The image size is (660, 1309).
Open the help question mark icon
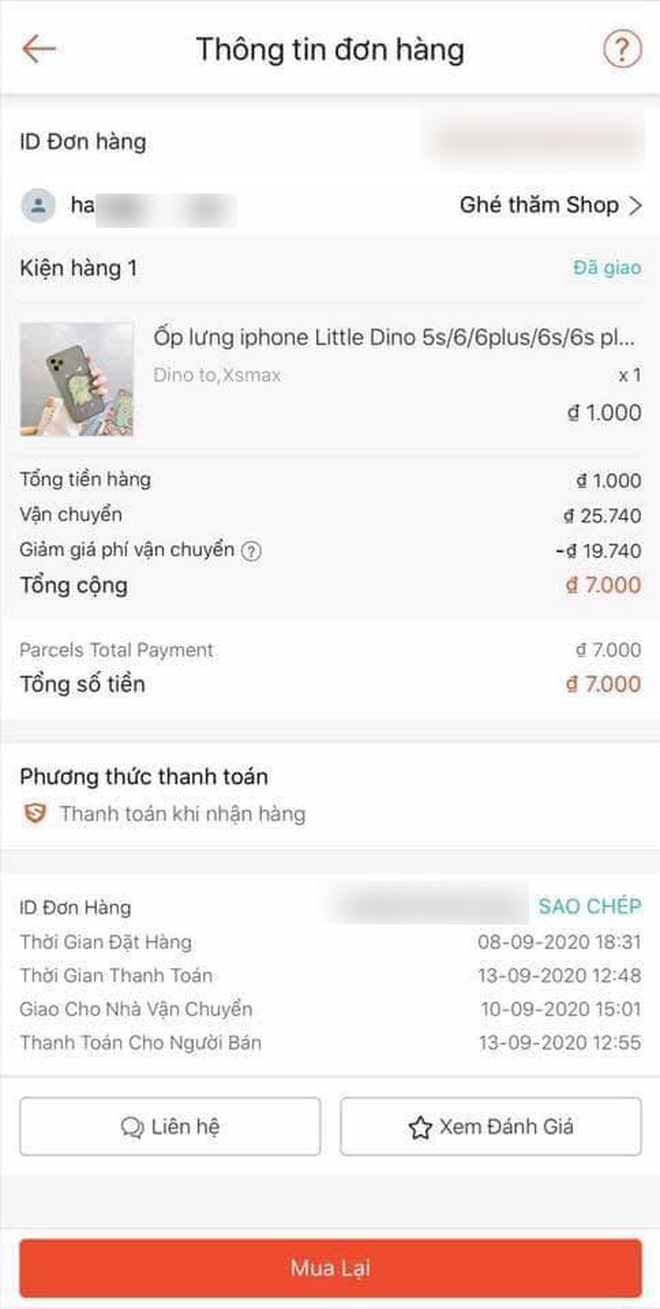click(622, 49)
